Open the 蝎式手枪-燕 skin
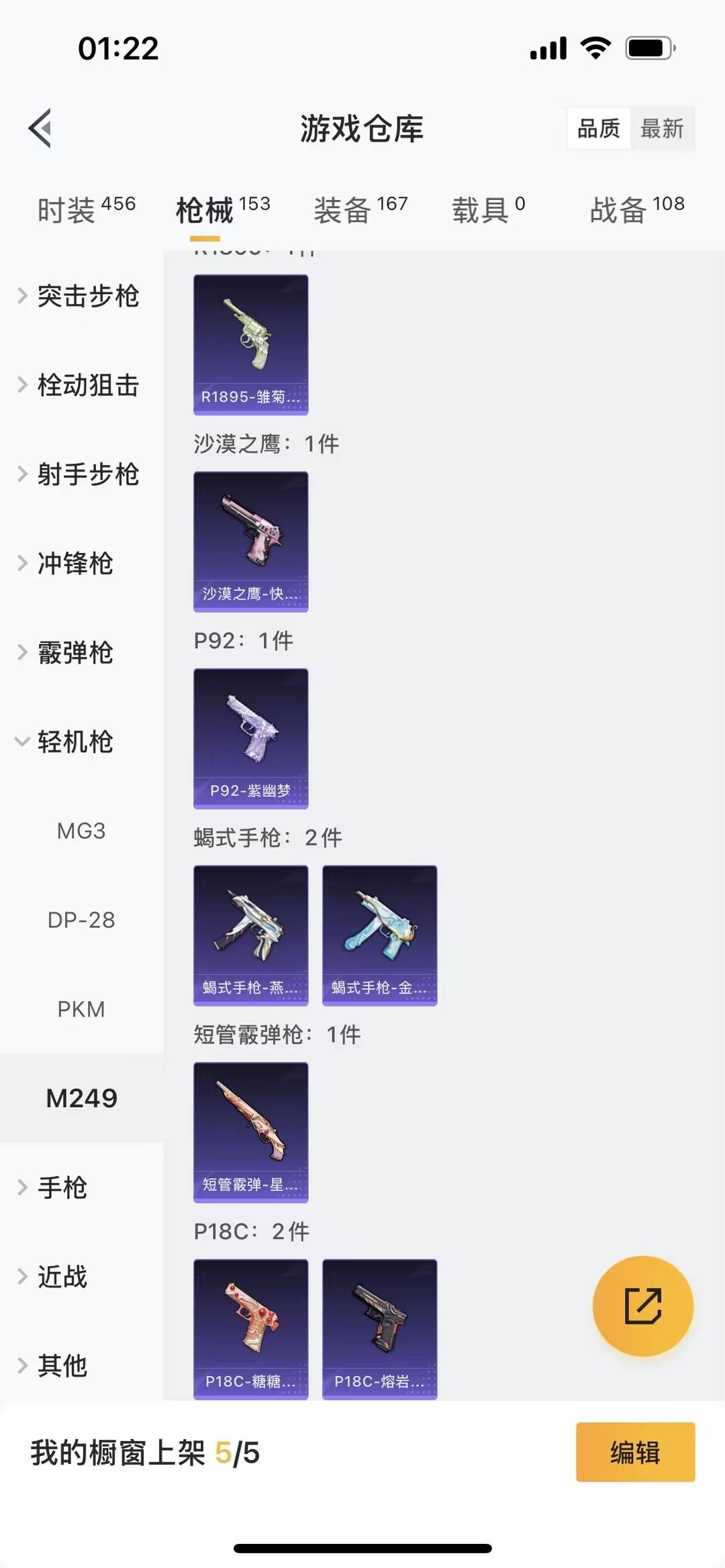 pyautogui.click(x=250, y=934)
